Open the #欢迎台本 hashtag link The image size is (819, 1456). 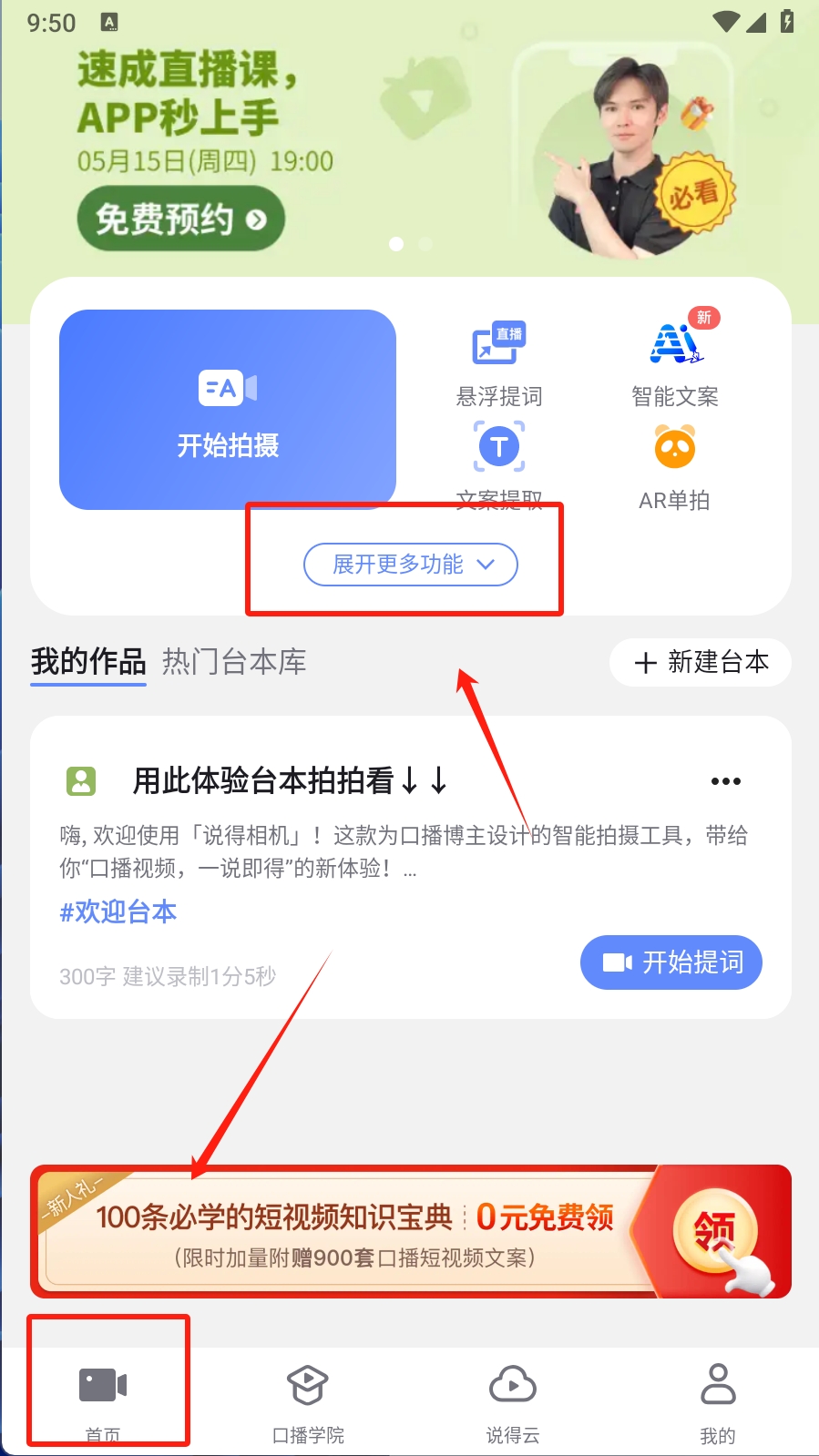[118, 911]
